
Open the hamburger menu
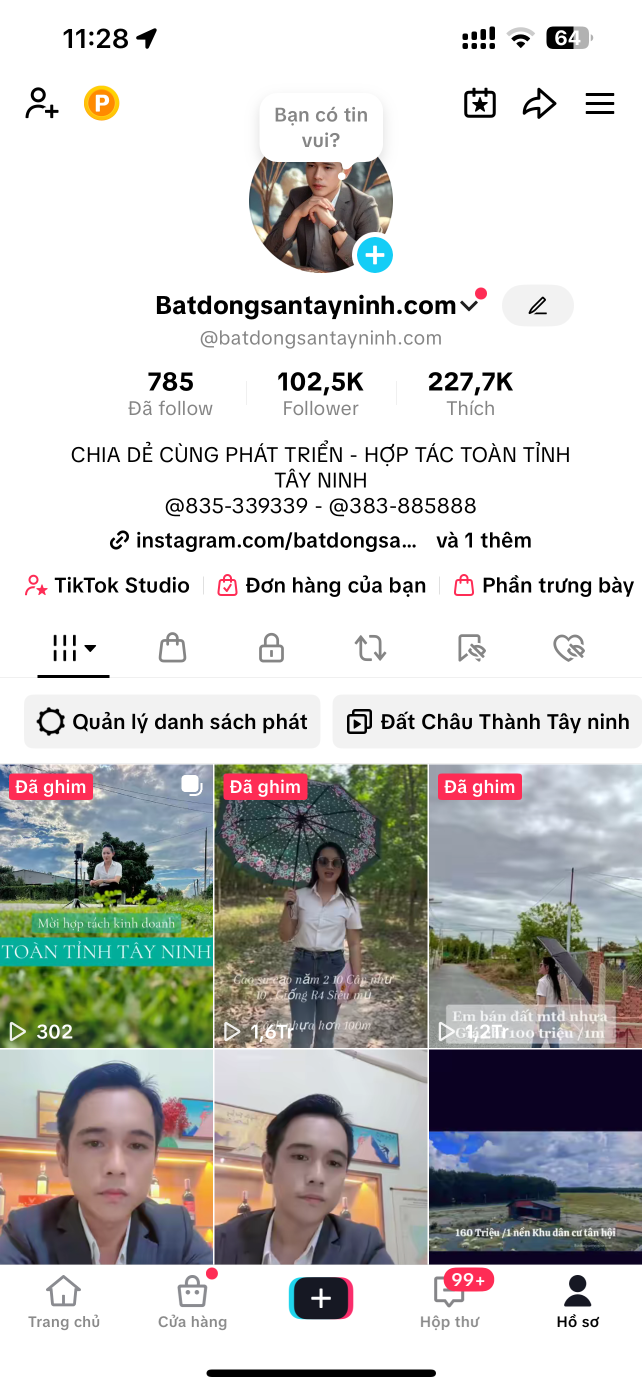pos(599,103)
